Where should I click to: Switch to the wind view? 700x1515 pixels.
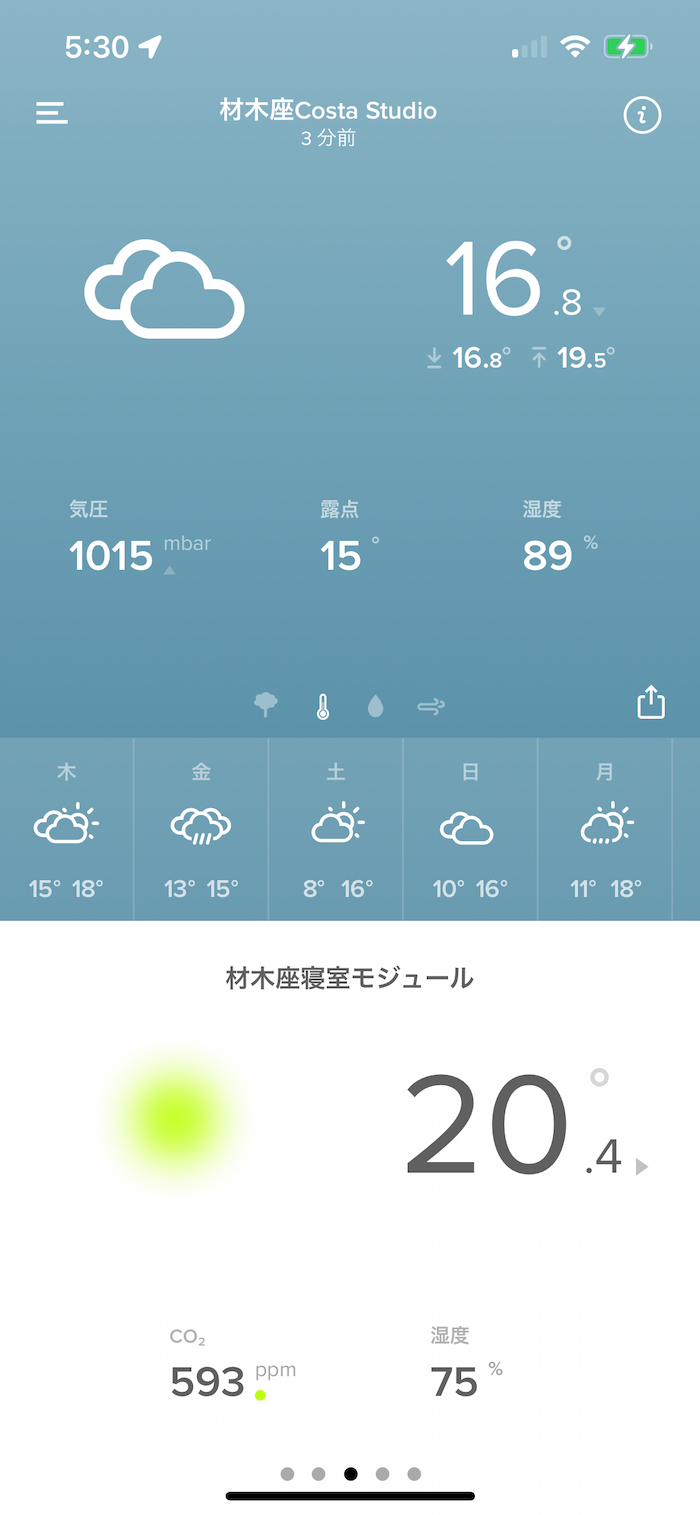[x=431, y=707]
